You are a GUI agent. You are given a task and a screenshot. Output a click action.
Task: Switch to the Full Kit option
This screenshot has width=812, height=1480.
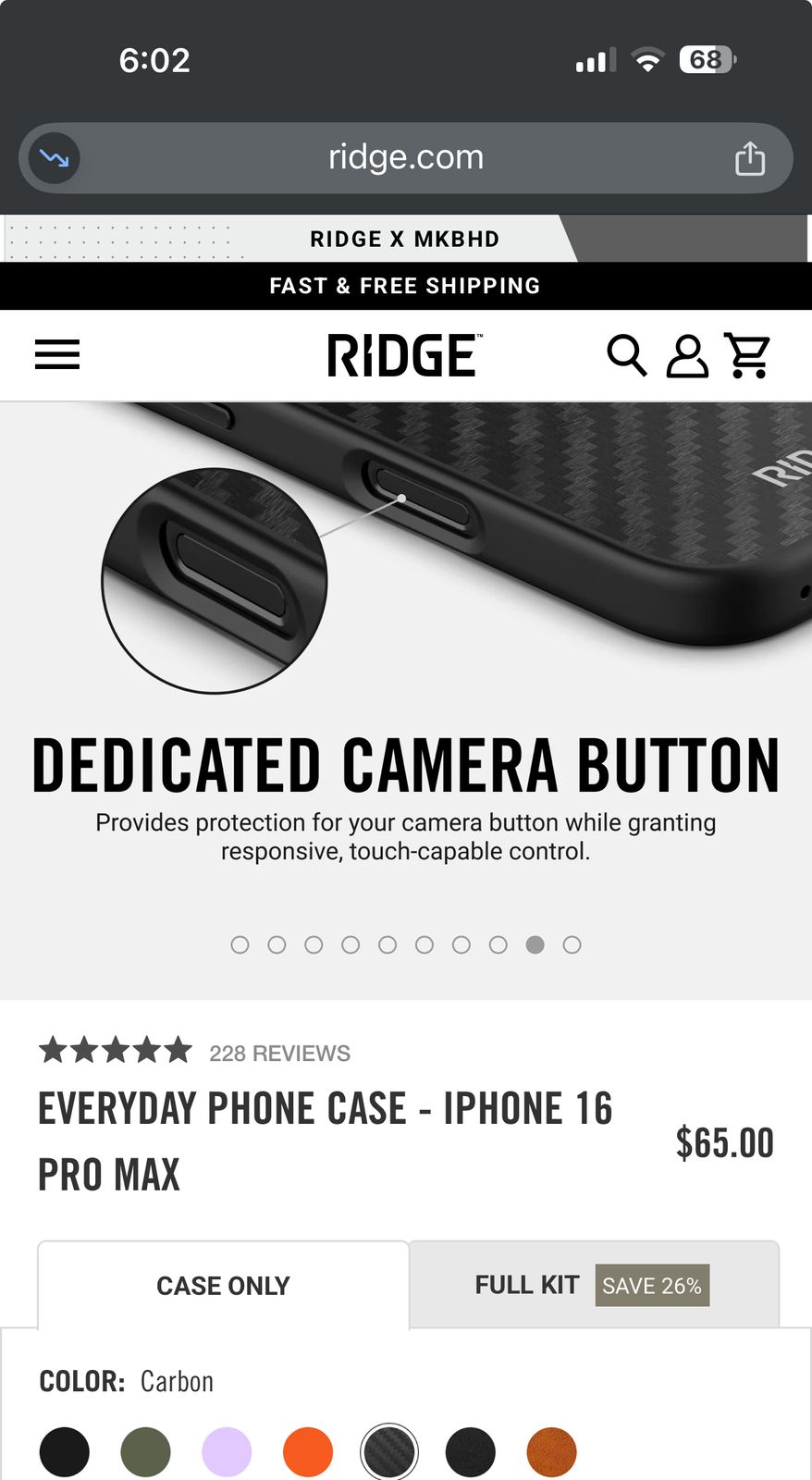(x=594, y=1285)
